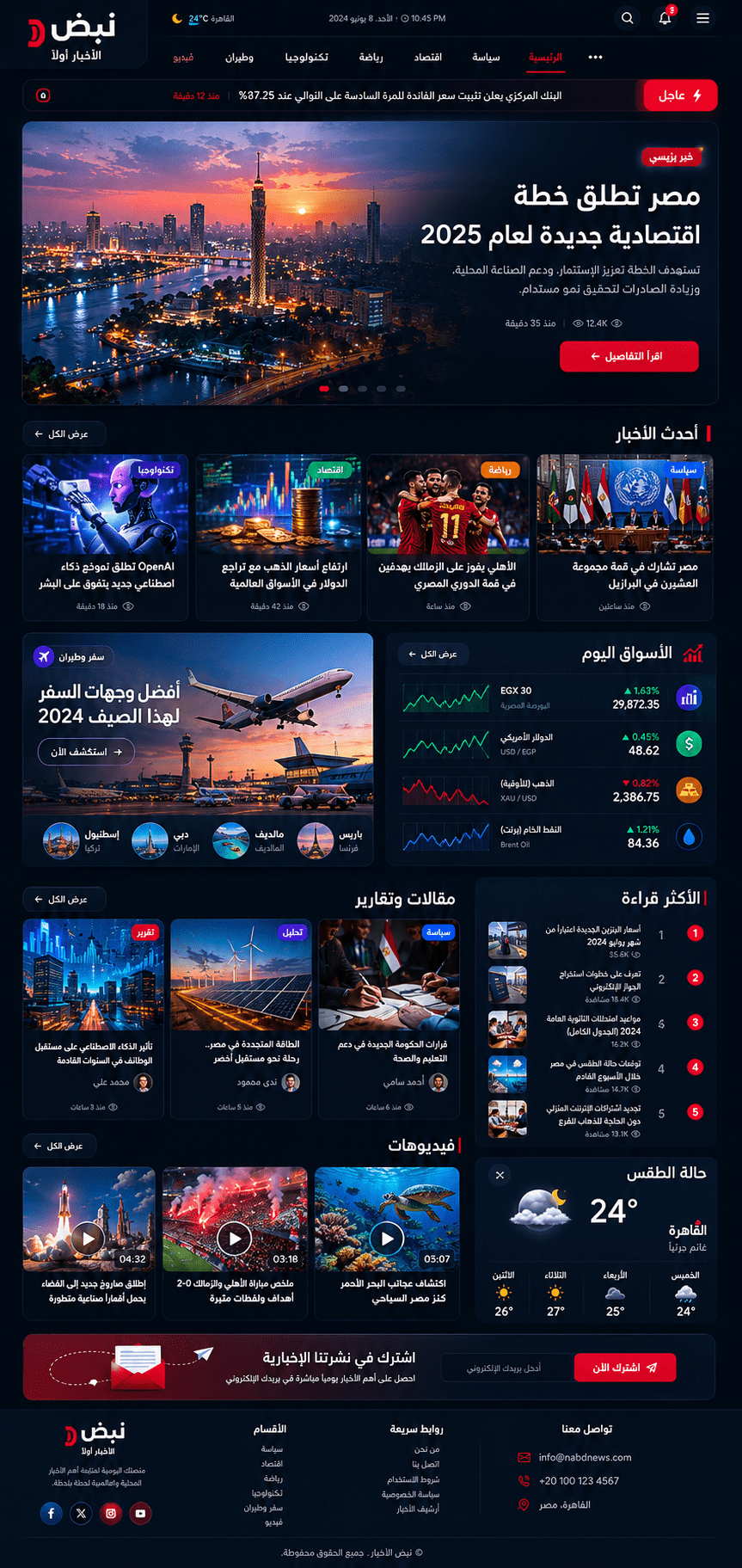This screenshot has height=1568, width=742.
Task: Tap the اقرأ التفاصيل button
Action: (629, 356)
